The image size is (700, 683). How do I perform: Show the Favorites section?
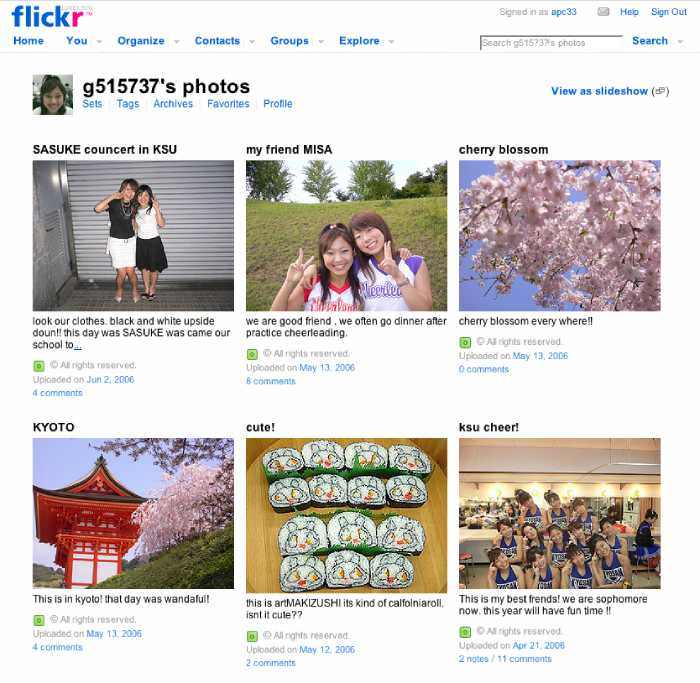point(228,104)
